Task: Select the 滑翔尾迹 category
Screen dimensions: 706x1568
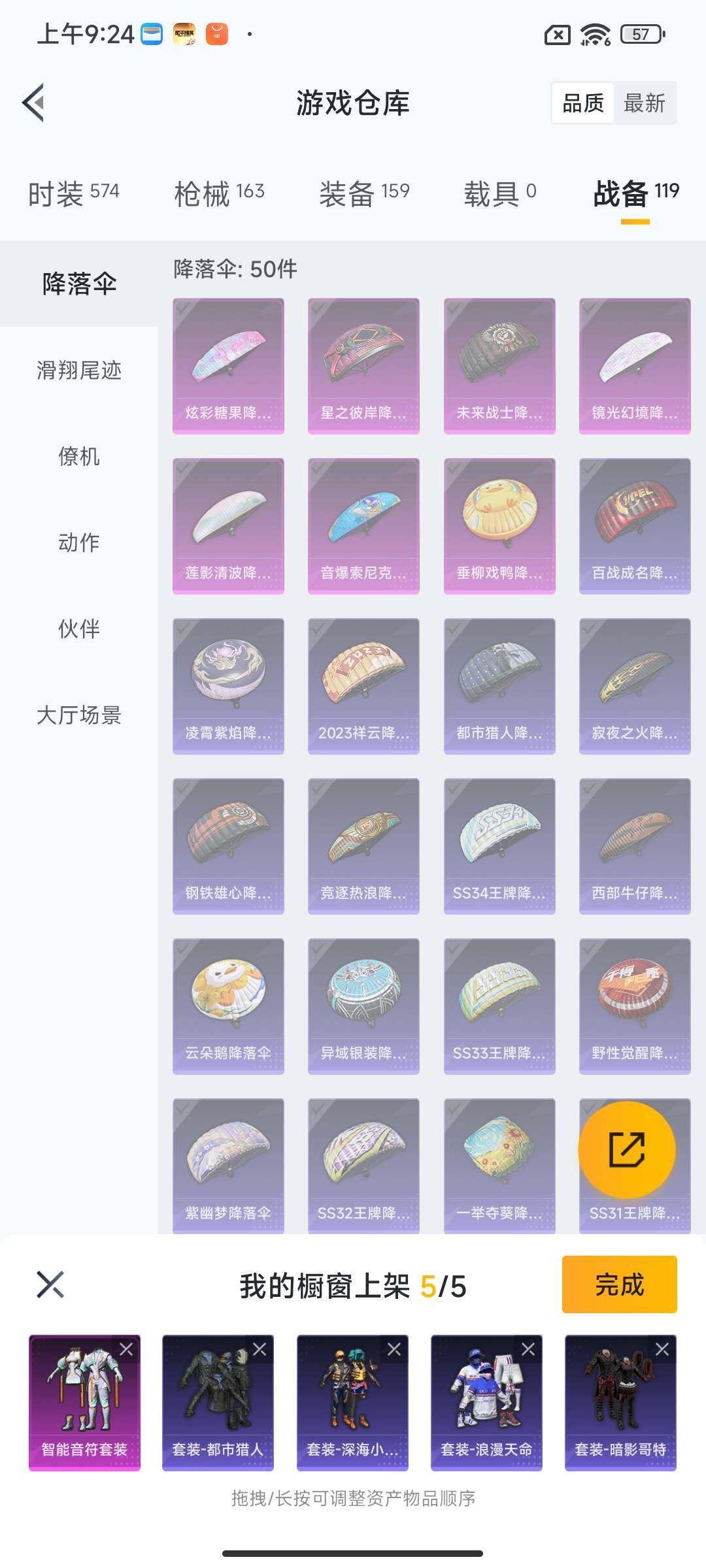Action: [79, 370]
